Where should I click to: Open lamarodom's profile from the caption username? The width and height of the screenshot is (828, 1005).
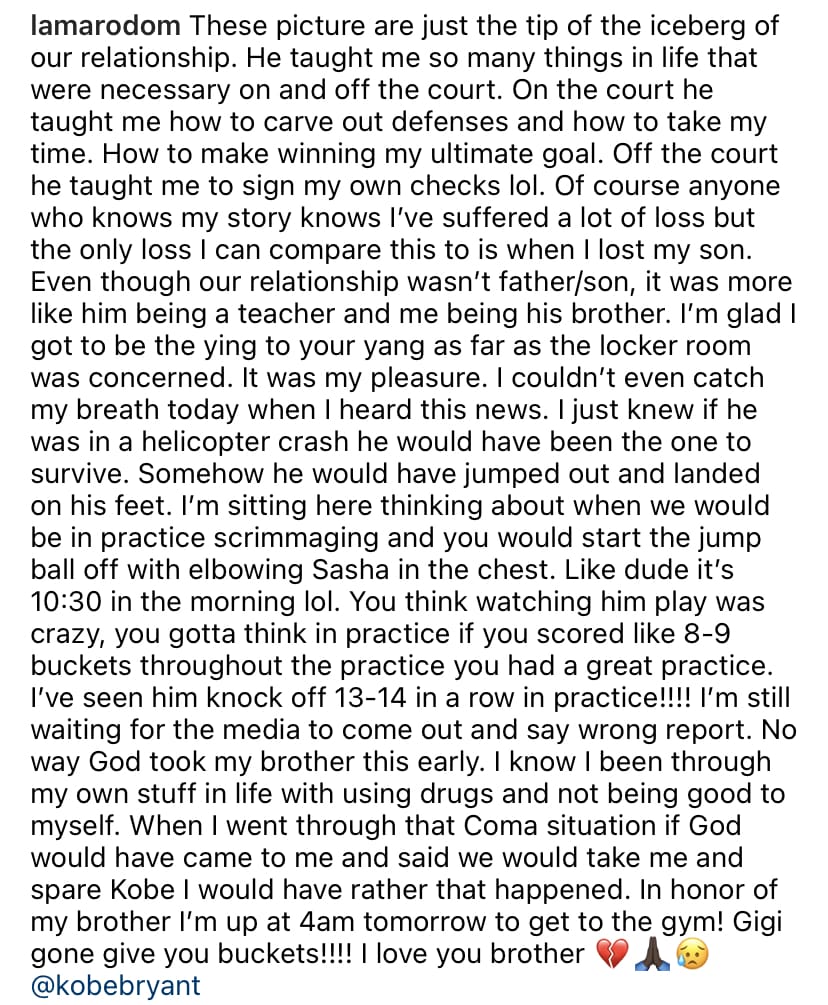106,26
